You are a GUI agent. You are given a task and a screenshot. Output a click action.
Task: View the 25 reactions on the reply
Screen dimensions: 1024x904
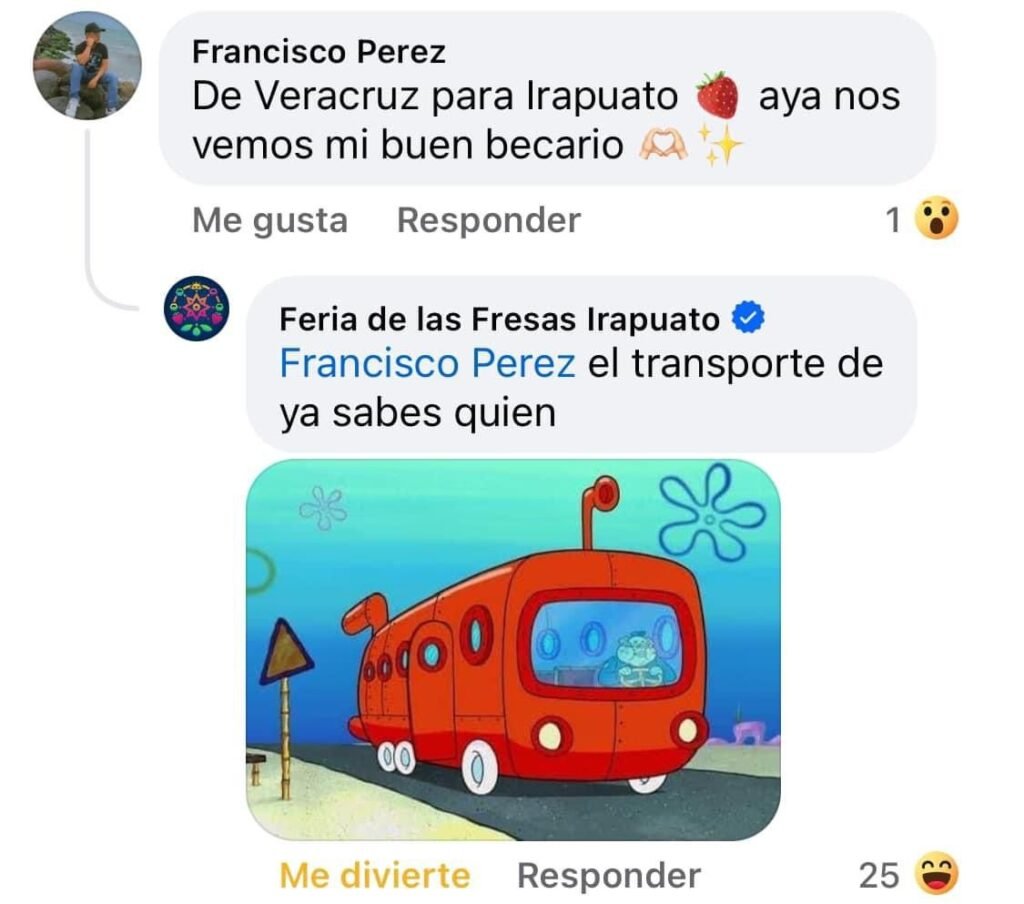pos(908,876)
